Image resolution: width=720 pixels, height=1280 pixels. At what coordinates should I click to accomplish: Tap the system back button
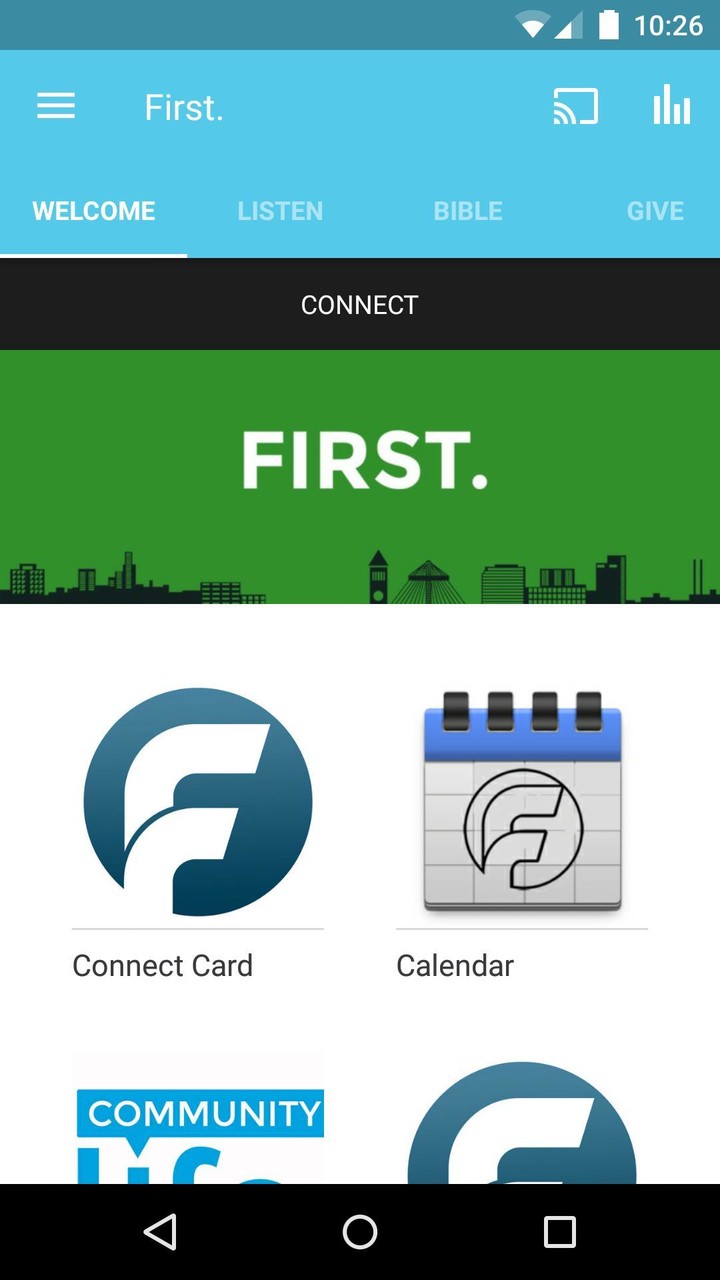(x=160, y=1232)
